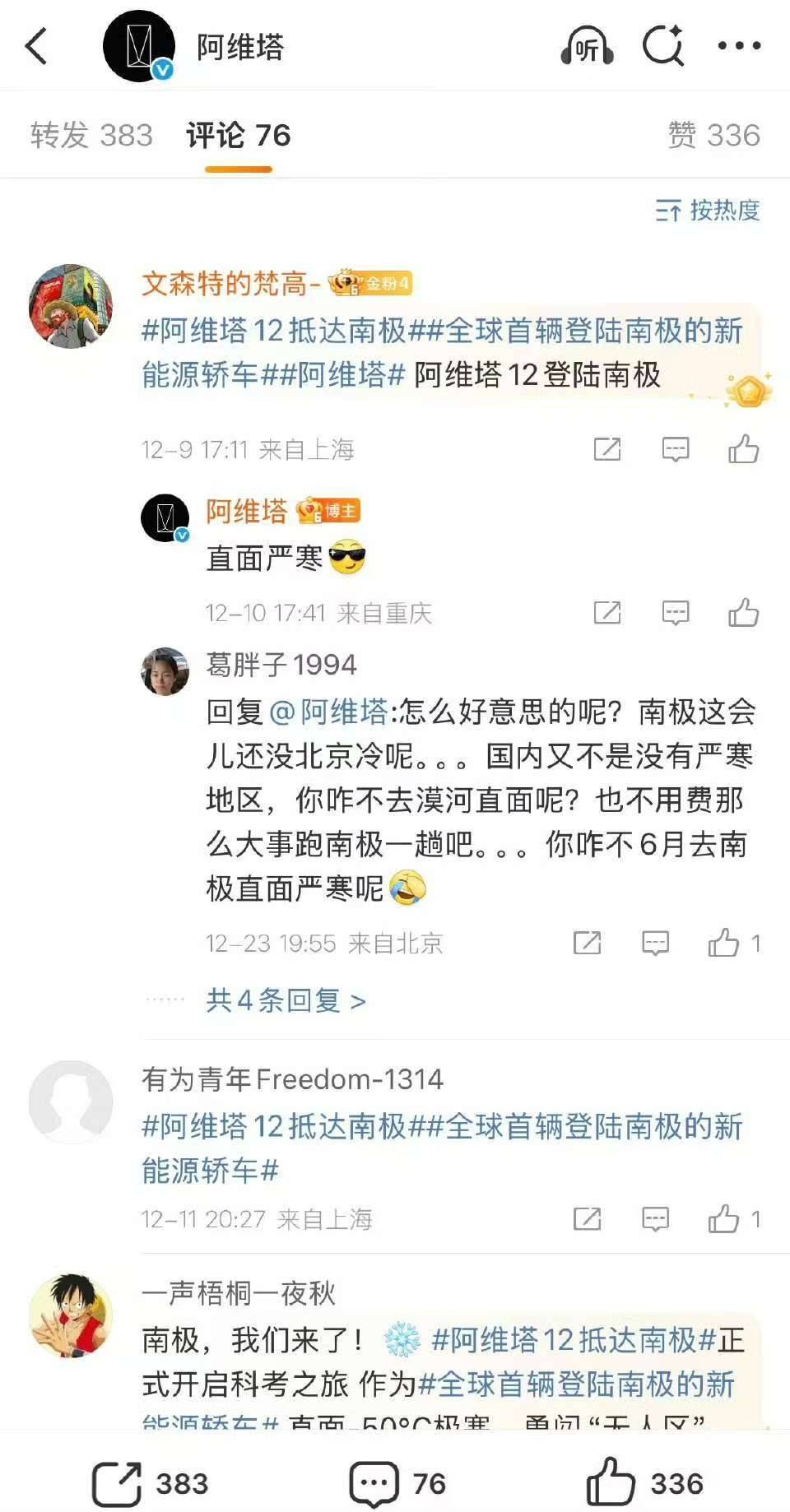
Task: Go back using the top-left arrow
Action: point(36,46)
